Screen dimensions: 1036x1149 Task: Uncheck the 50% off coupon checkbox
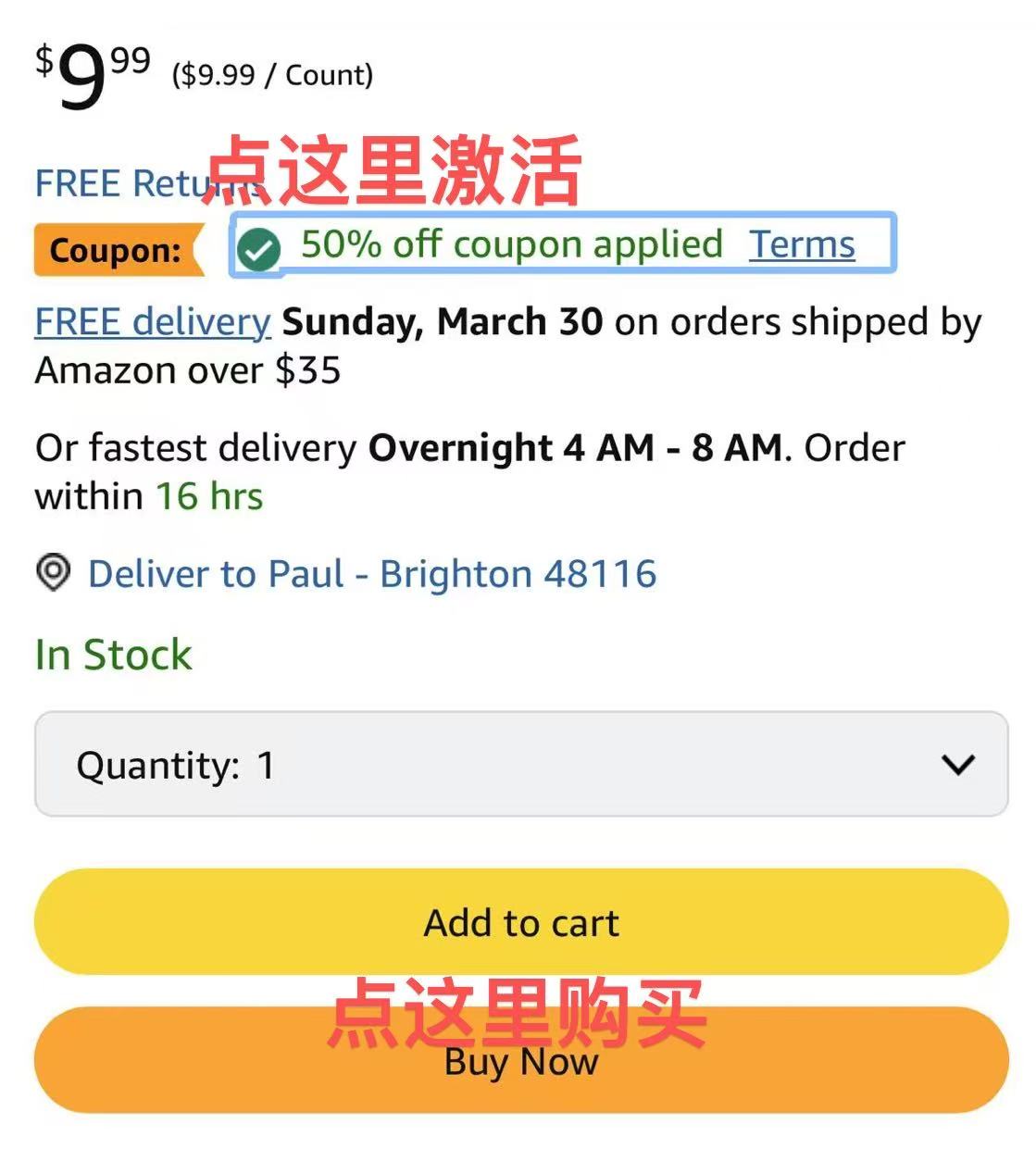click(x=258, y=249)
